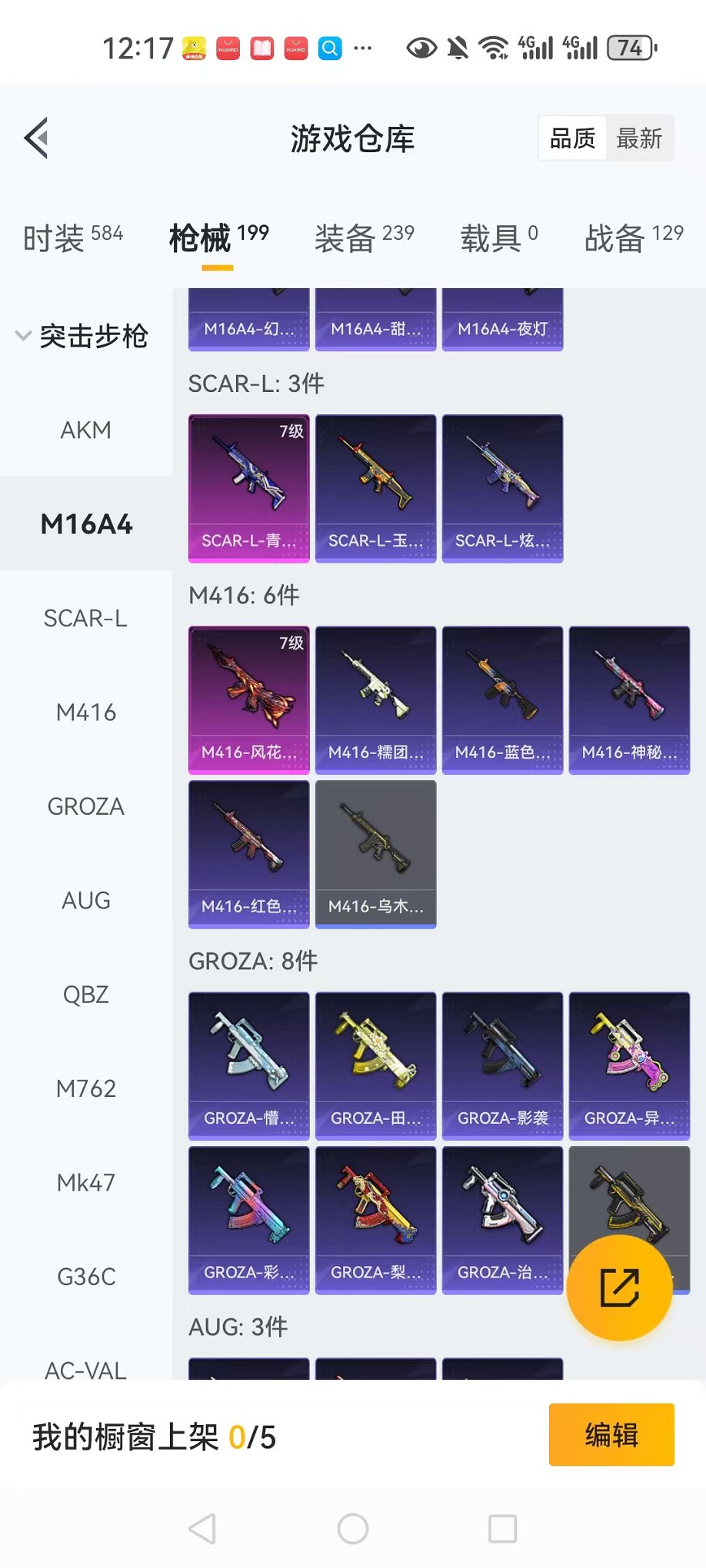Switch to the 装备 tab
The image size is (706, 1568).
point(365,238)
